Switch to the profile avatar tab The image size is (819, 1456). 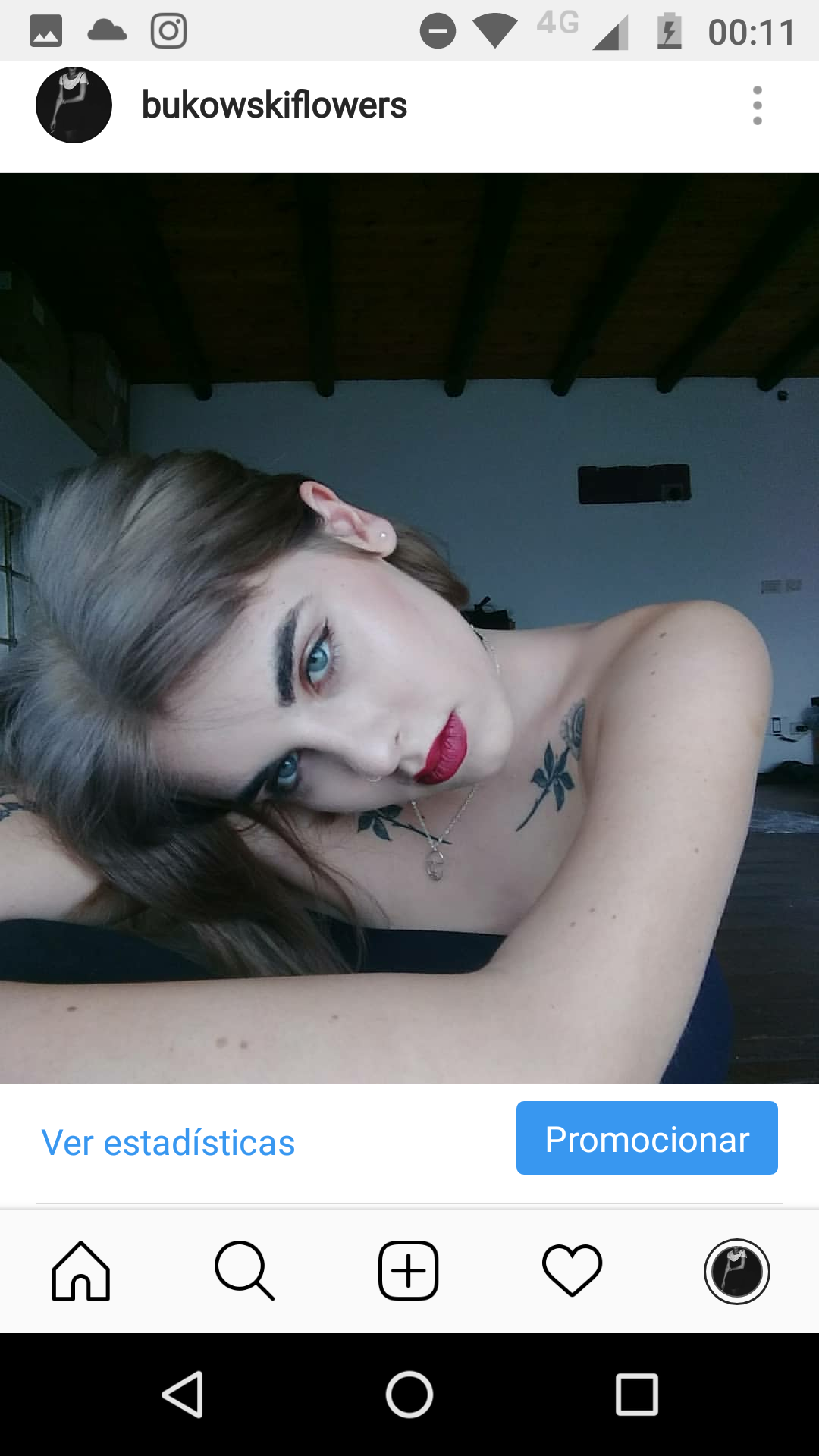click(x=736, y=1272)
